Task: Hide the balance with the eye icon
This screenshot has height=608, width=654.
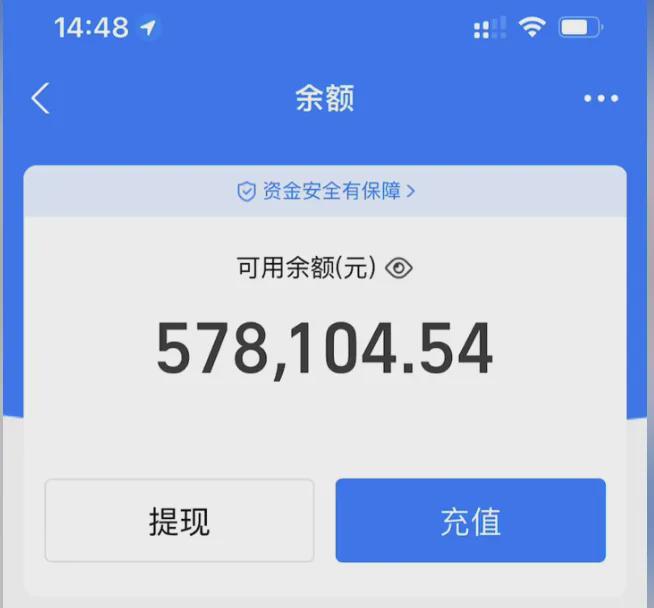Action: [399, 268]
